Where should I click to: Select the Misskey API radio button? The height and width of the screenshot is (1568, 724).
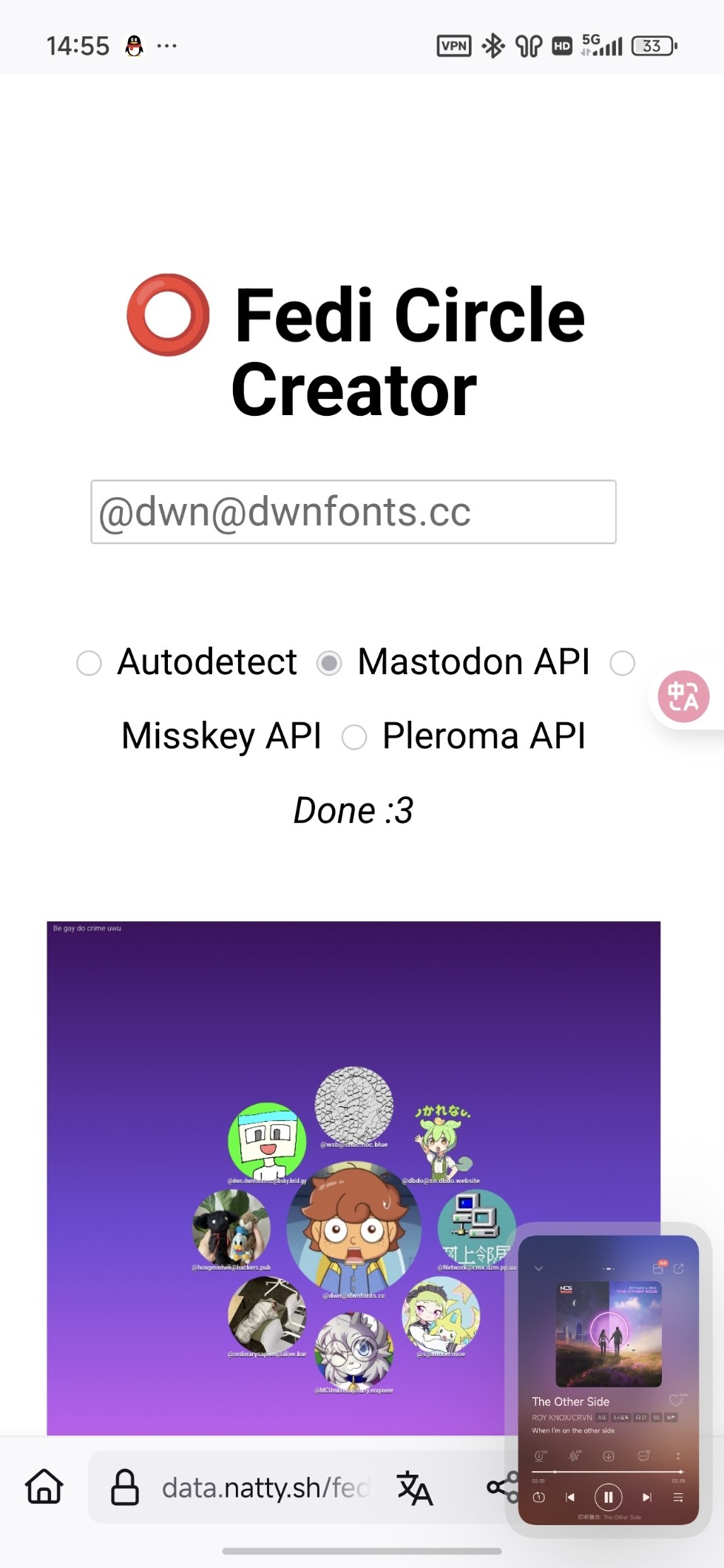point(622,663)
